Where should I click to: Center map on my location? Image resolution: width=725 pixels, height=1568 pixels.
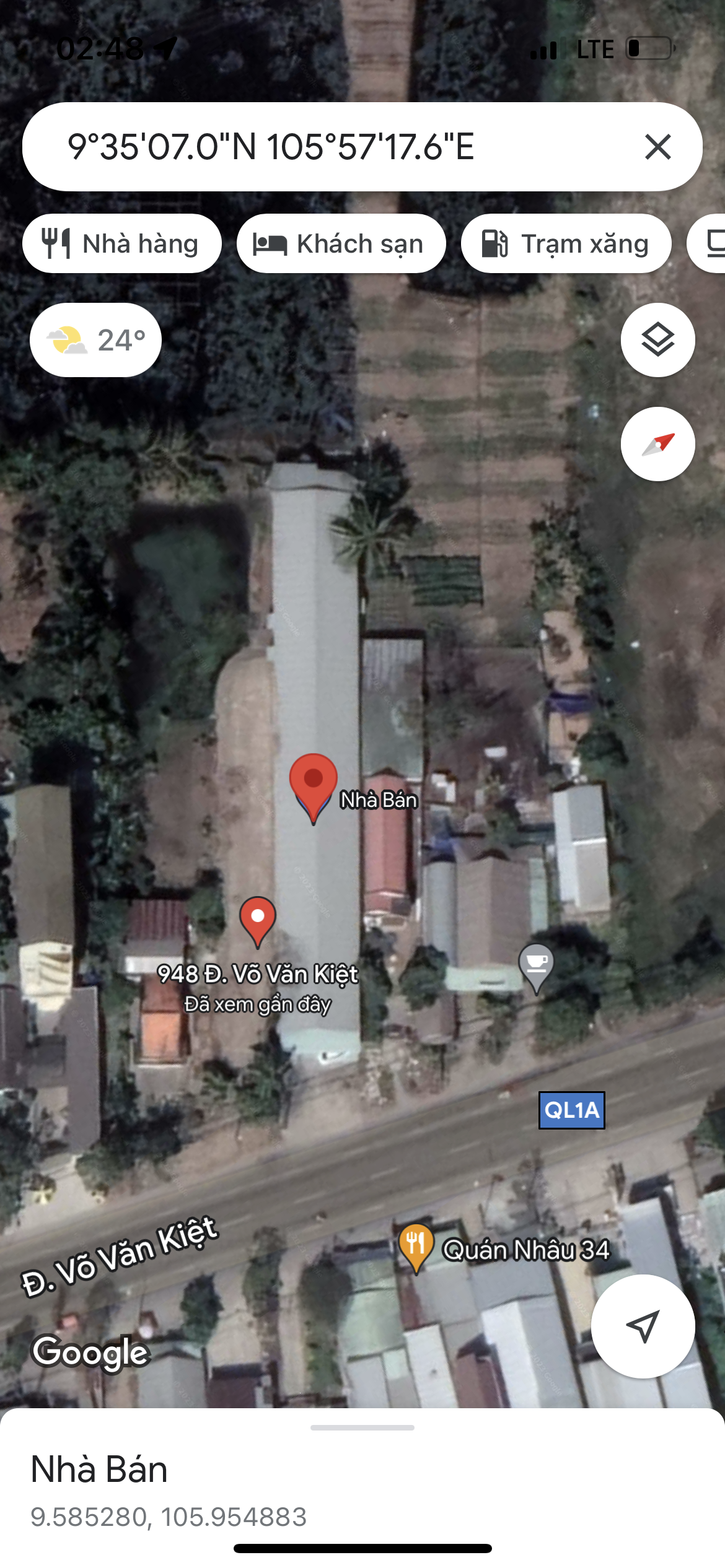pos(643,1326)
